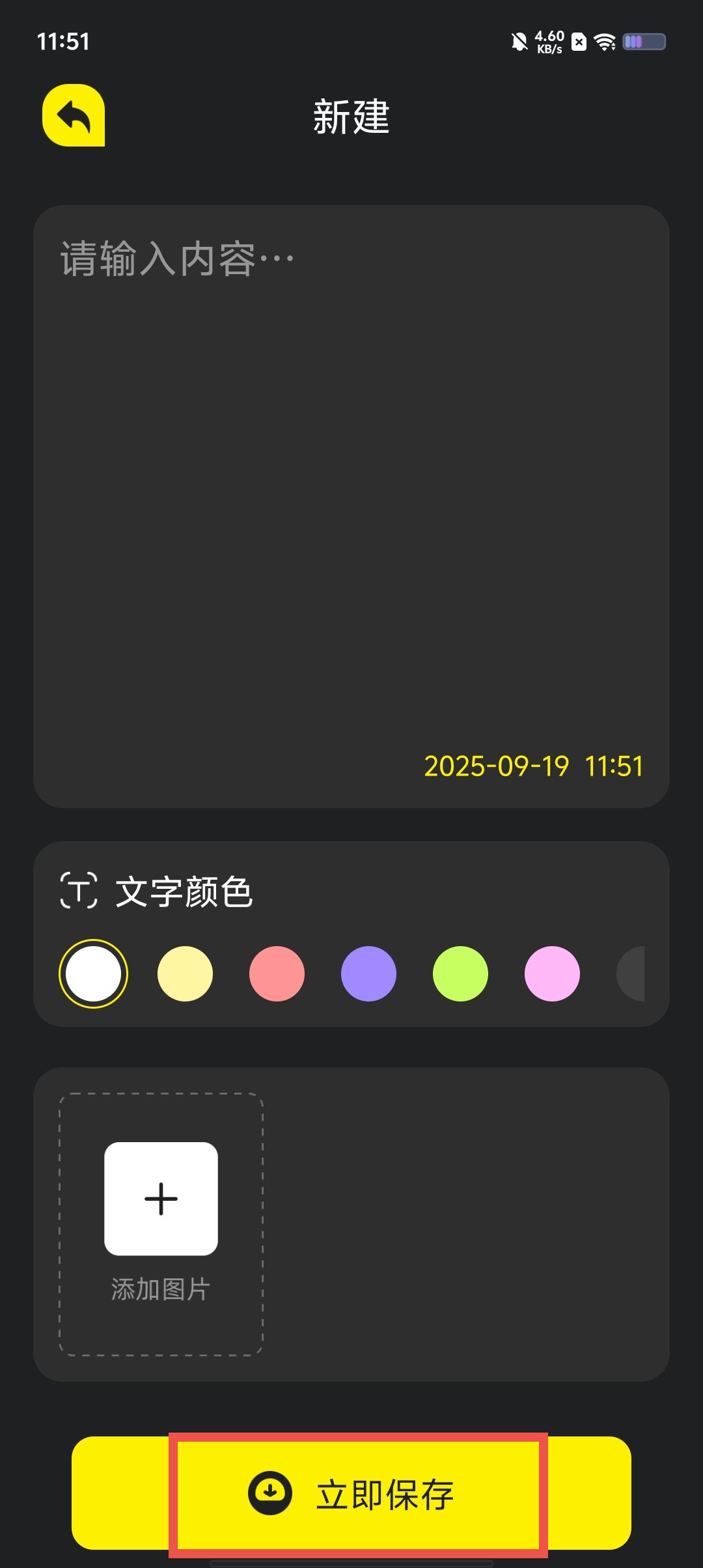Select the white text color
This screenshot has height=1568, width=703.
pos(93,973)
